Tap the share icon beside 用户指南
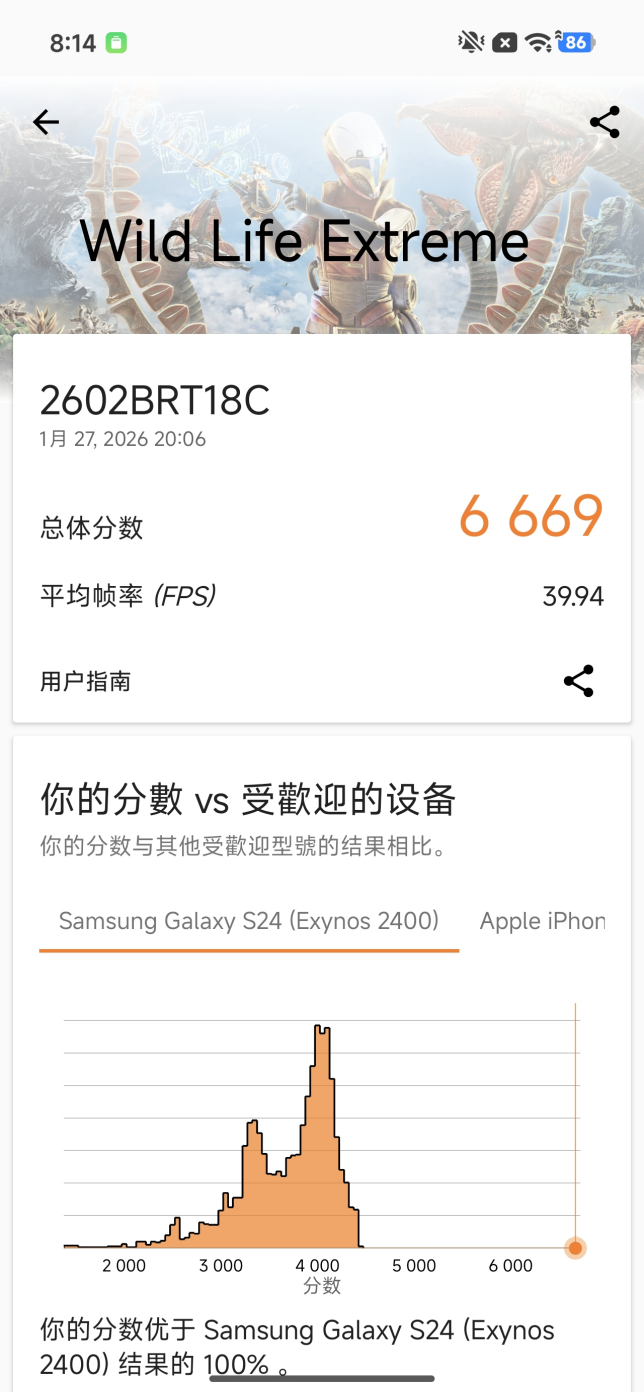The width and height of the screenshot is (644, 1392). pos(578,681)
